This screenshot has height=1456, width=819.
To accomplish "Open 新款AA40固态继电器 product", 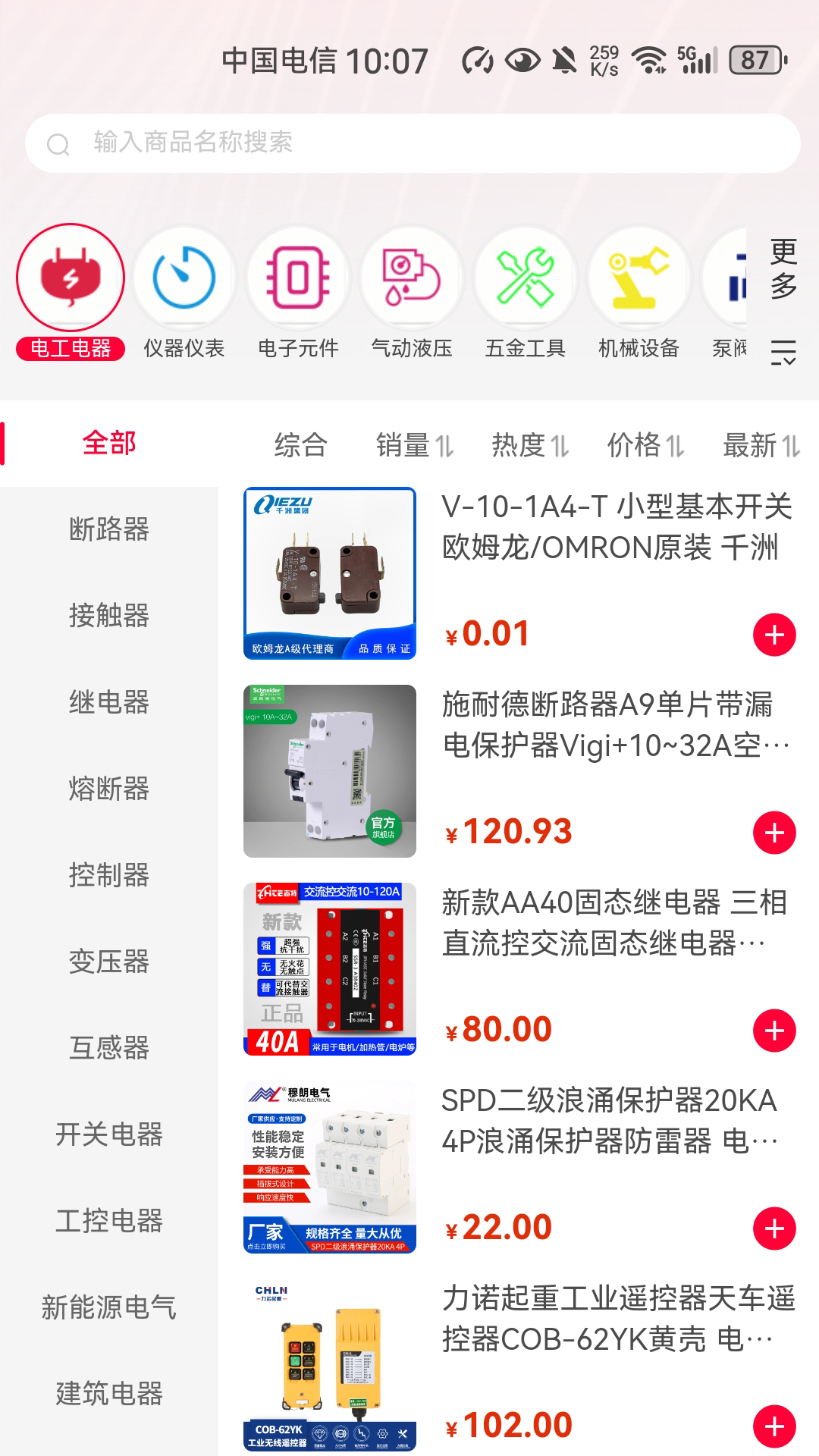I will pos(614,923).
